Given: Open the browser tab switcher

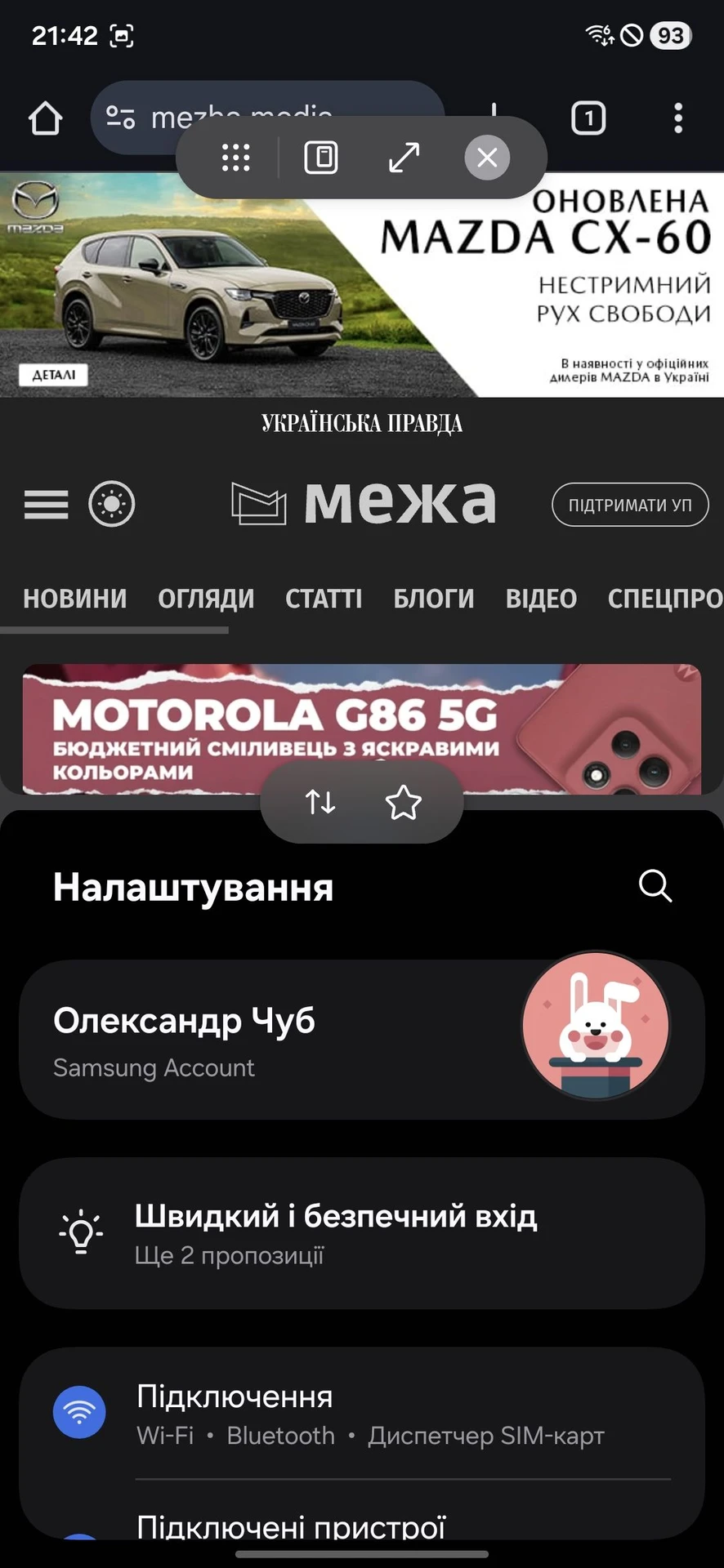Looking at the screenshot, I should [x=588, y=118].
